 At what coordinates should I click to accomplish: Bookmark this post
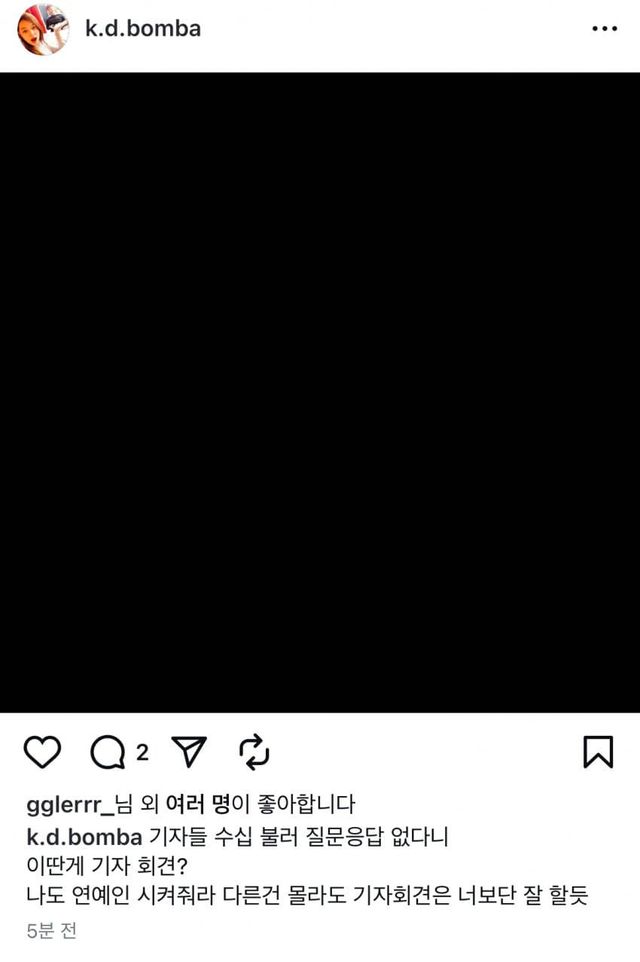[597, 751]
